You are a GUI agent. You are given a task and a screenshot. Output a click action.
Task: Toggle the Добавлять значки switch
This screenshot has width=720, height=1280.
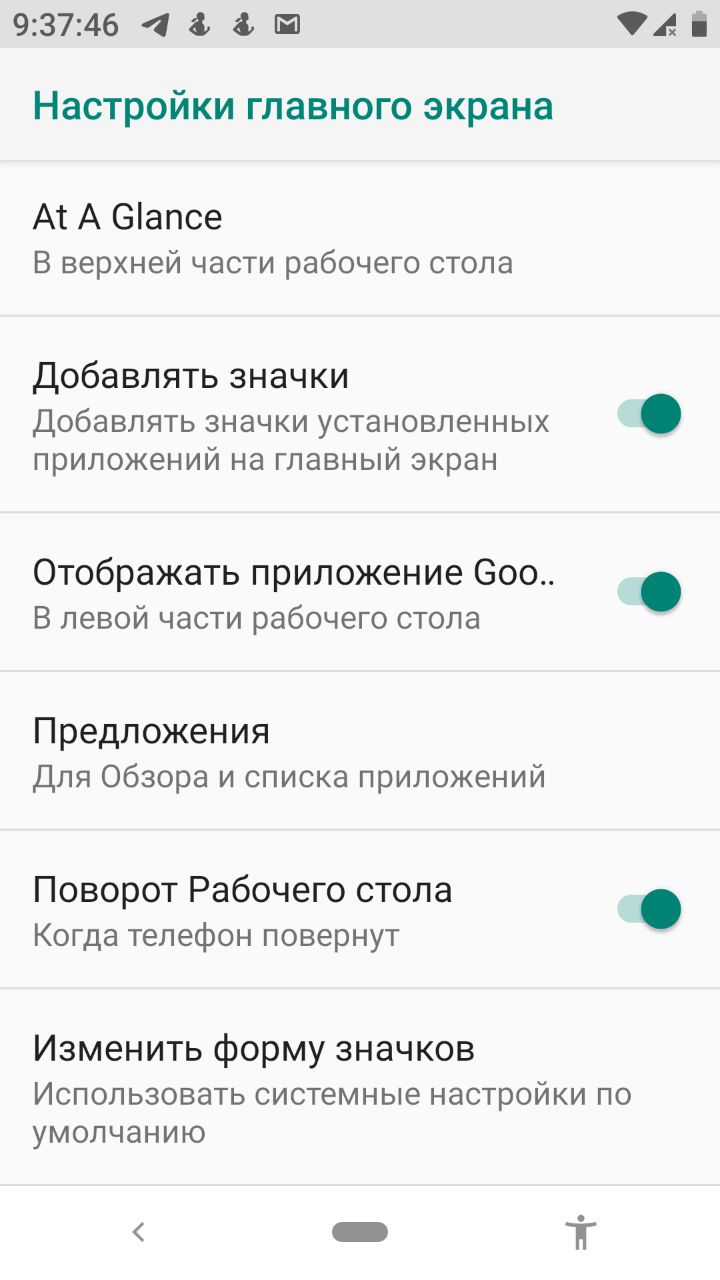[649, 414]
